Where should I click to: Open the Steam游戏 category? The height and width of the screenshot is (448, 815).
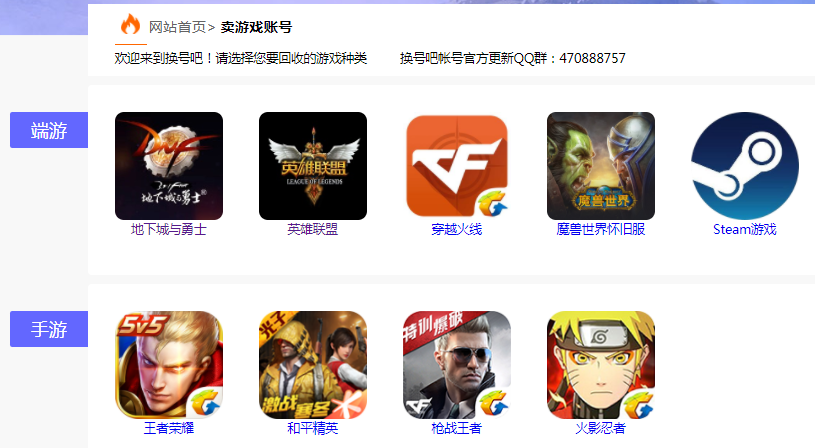tap(745, 166)
